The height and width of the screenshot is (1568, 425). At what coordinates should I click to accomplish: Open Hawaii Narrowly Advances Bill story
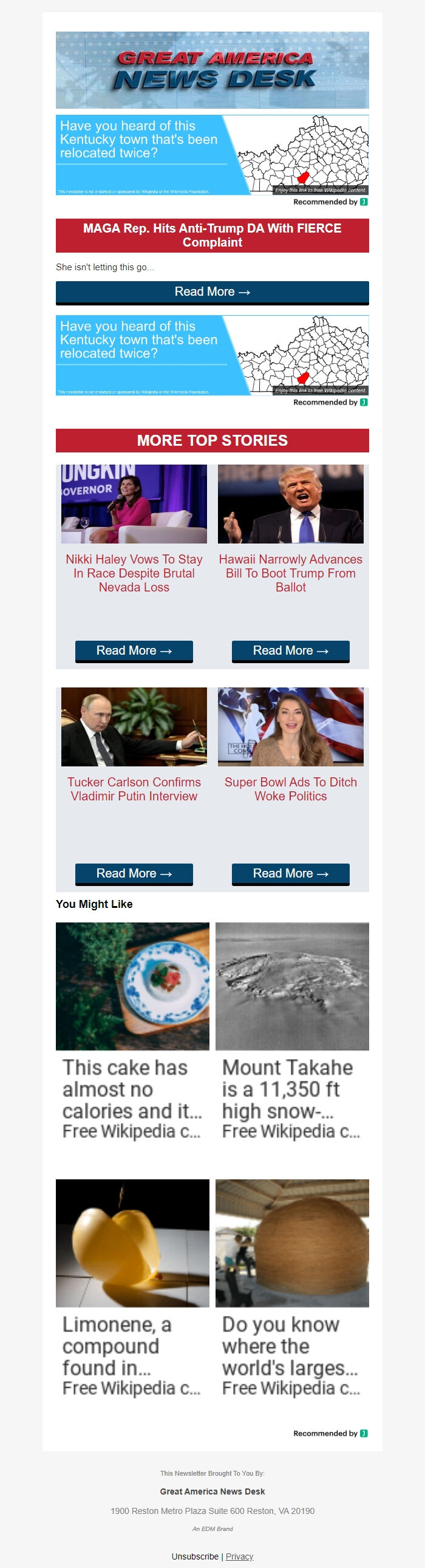pos(290,573)
